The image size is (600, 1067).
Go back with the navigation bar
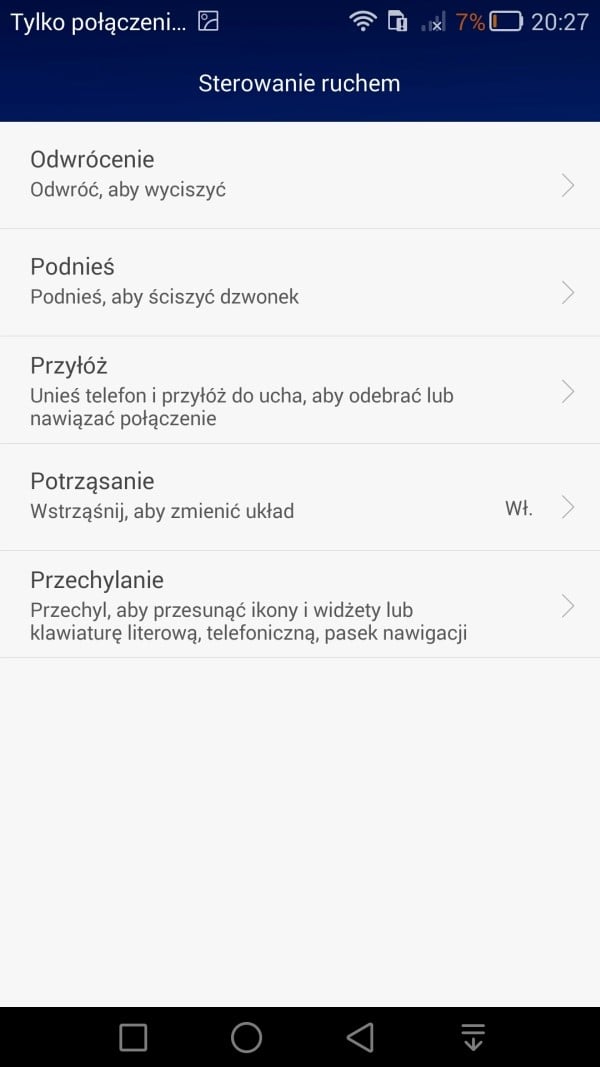tap(360, 1038)
